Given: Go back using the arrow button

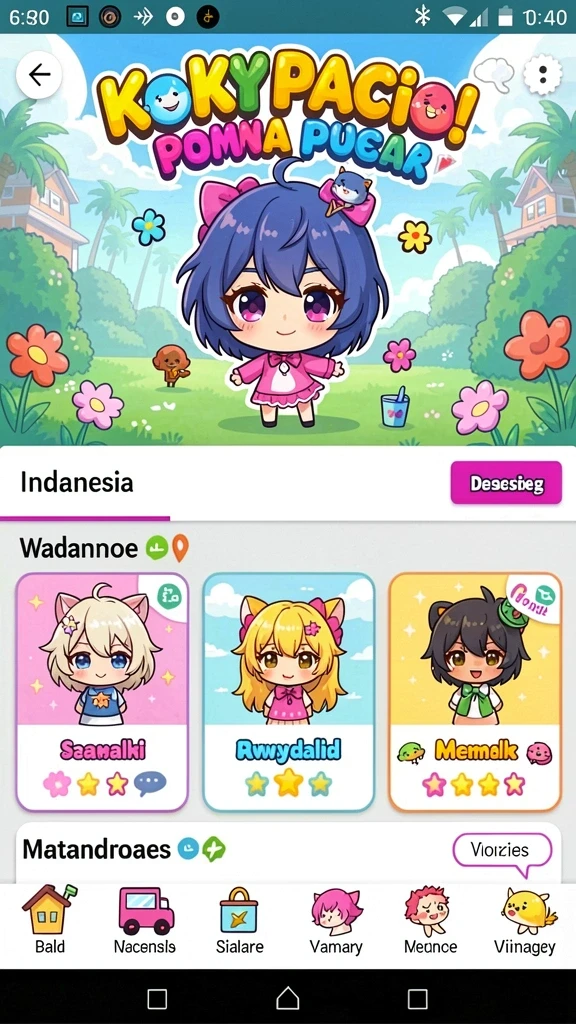Looking at the screenshot, I should click(39, 75).
